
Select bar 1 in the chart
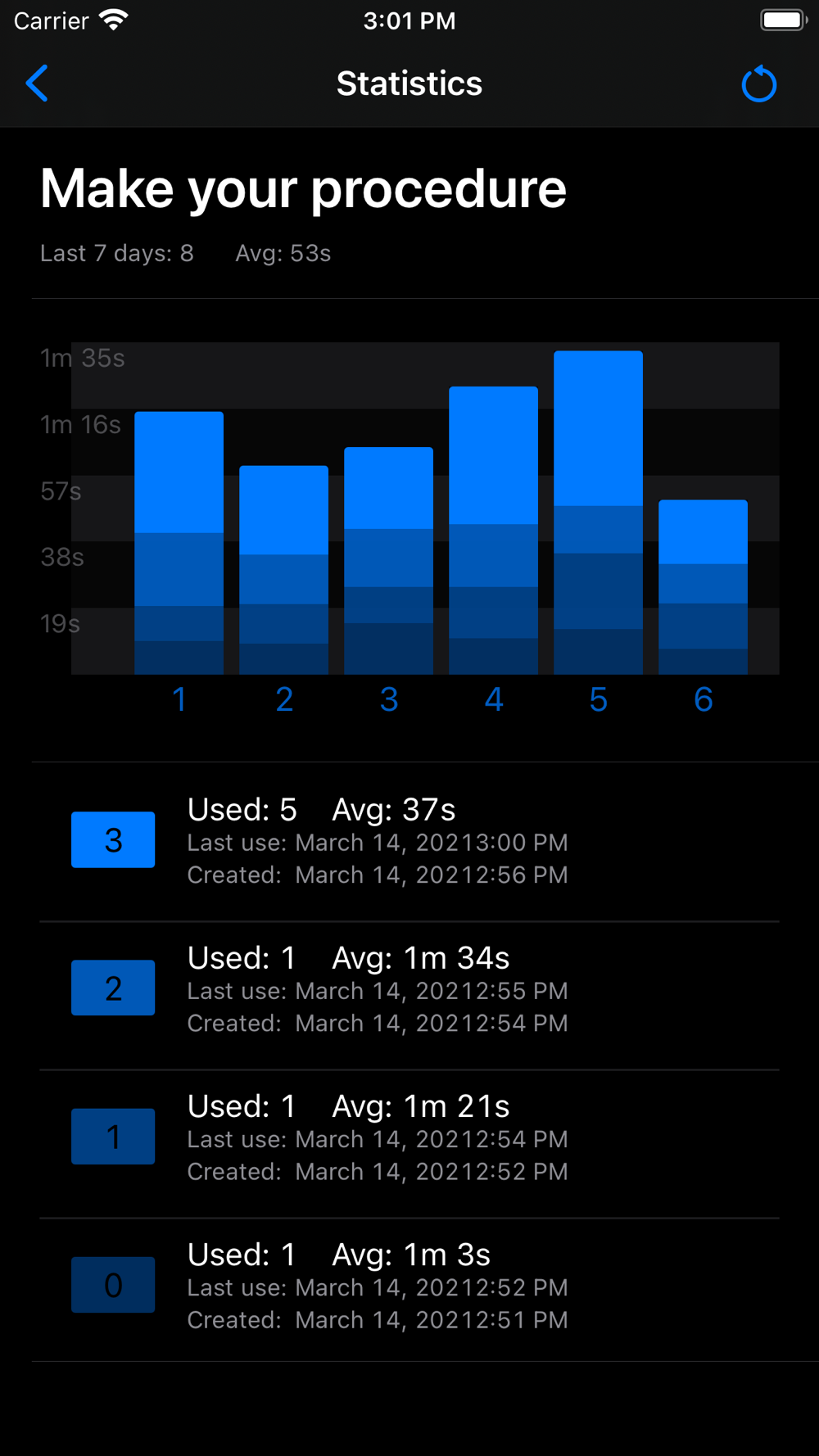click(x=179, y=542)
